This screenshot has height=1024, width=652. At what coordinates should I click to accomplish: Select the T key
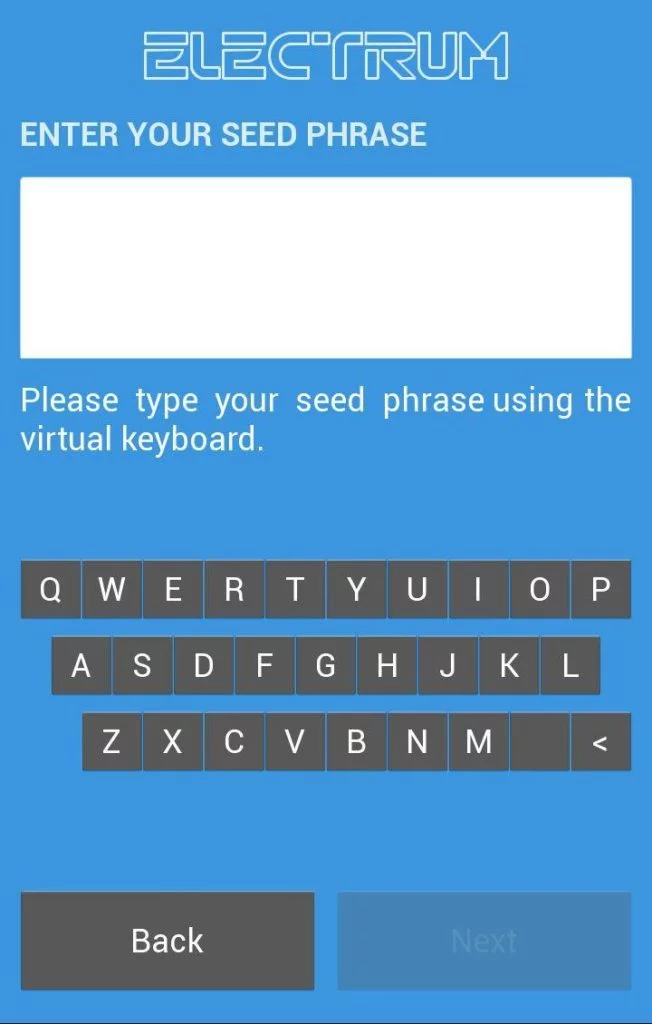point(295,590)
